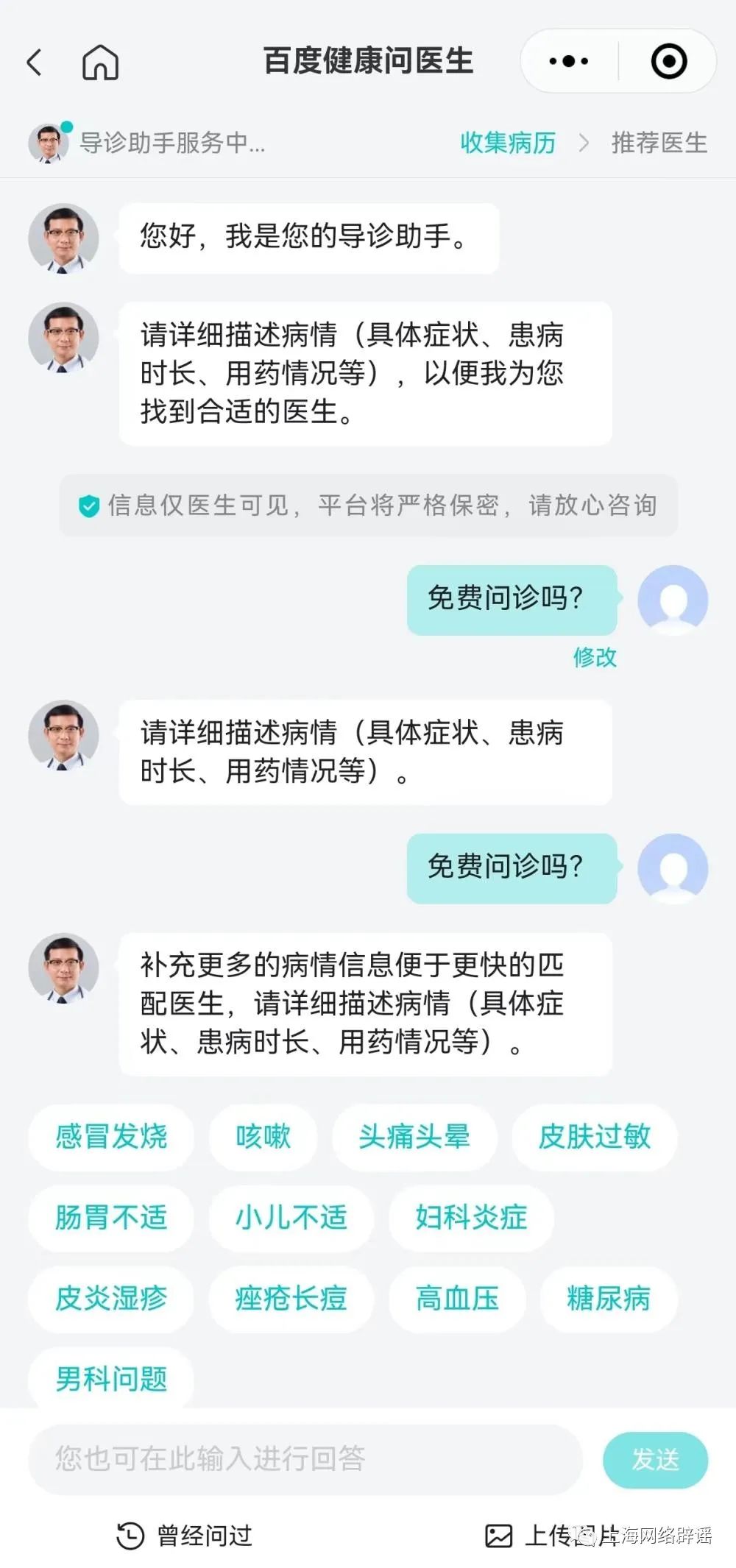This screenshot has height=1568, width=736.
Task: Close the mini program via circle icon
Action: pyautogui.click(x=668, y=62)
